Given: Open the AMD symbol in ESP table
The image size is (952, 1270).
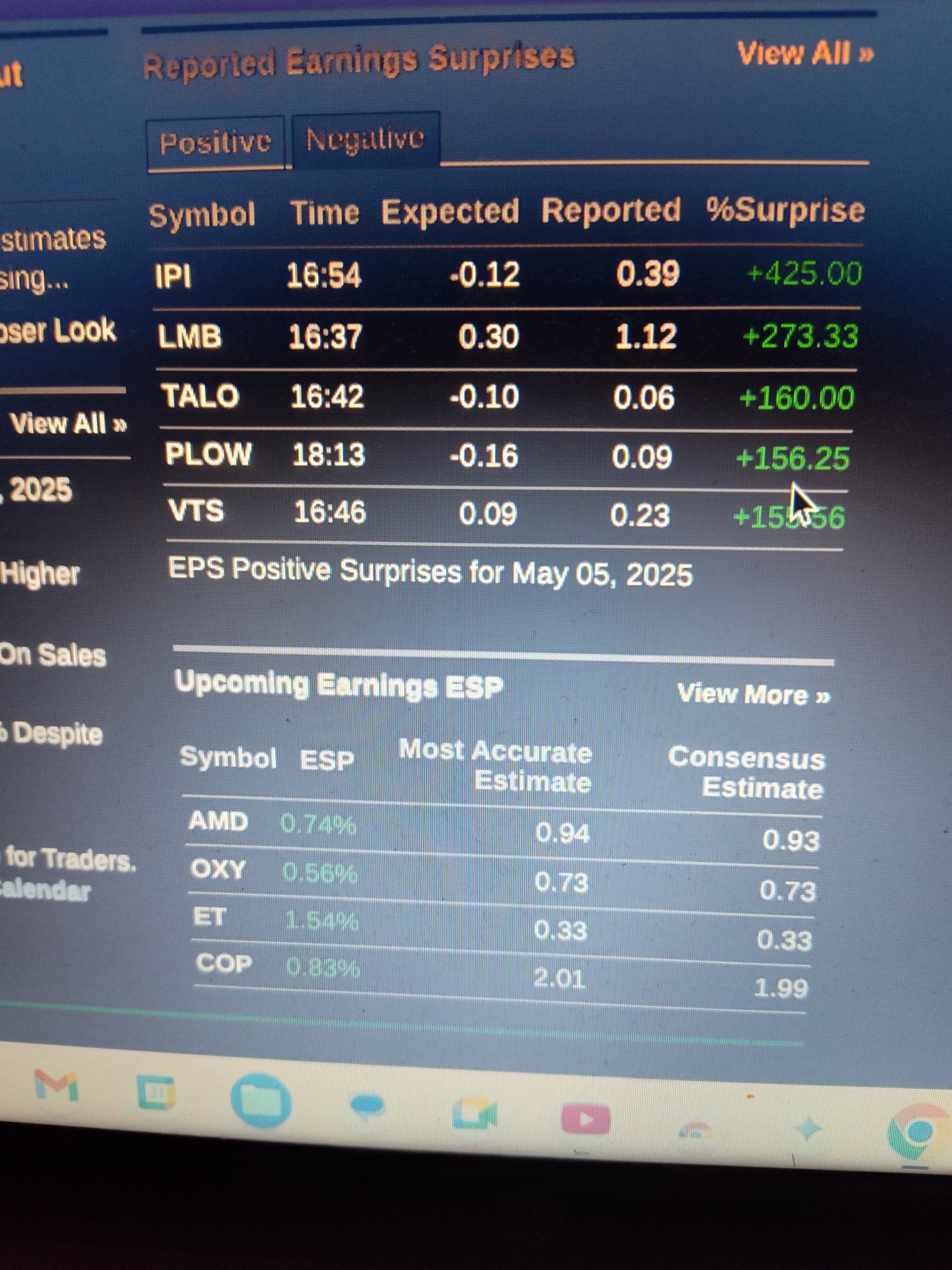Looking at the screenshot, I should (x=218, y=821).
